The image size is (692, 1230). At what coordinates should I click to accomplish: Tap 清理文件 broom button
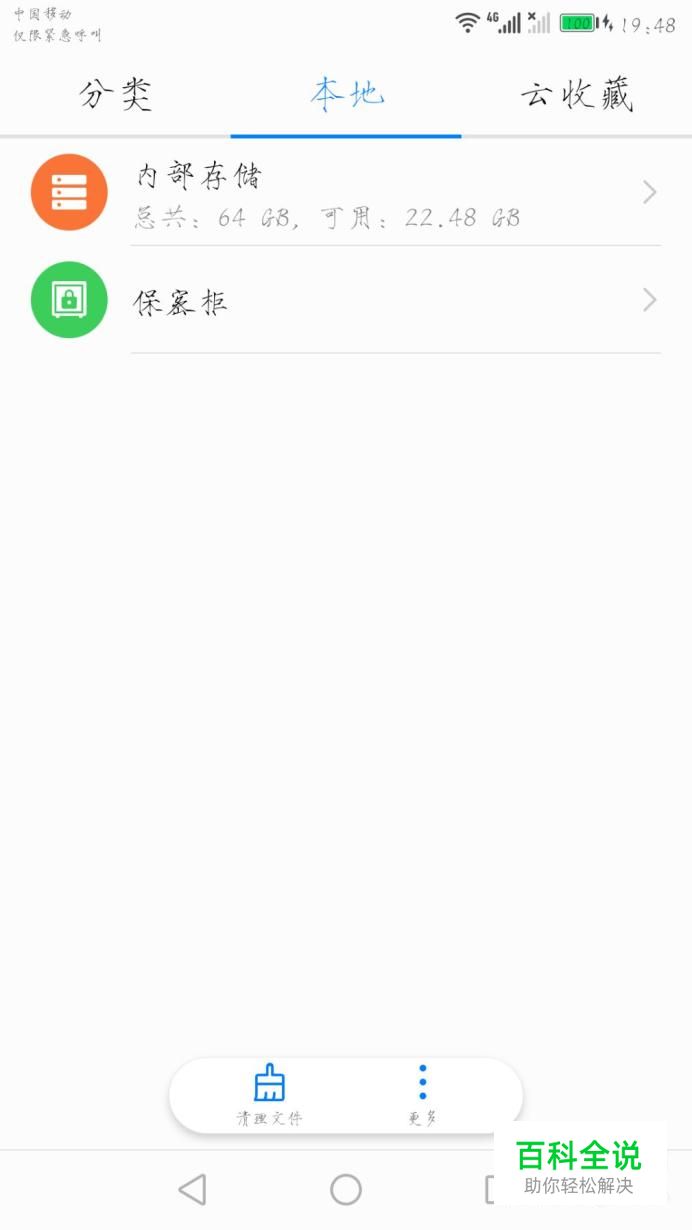[x=269, y=1096]
